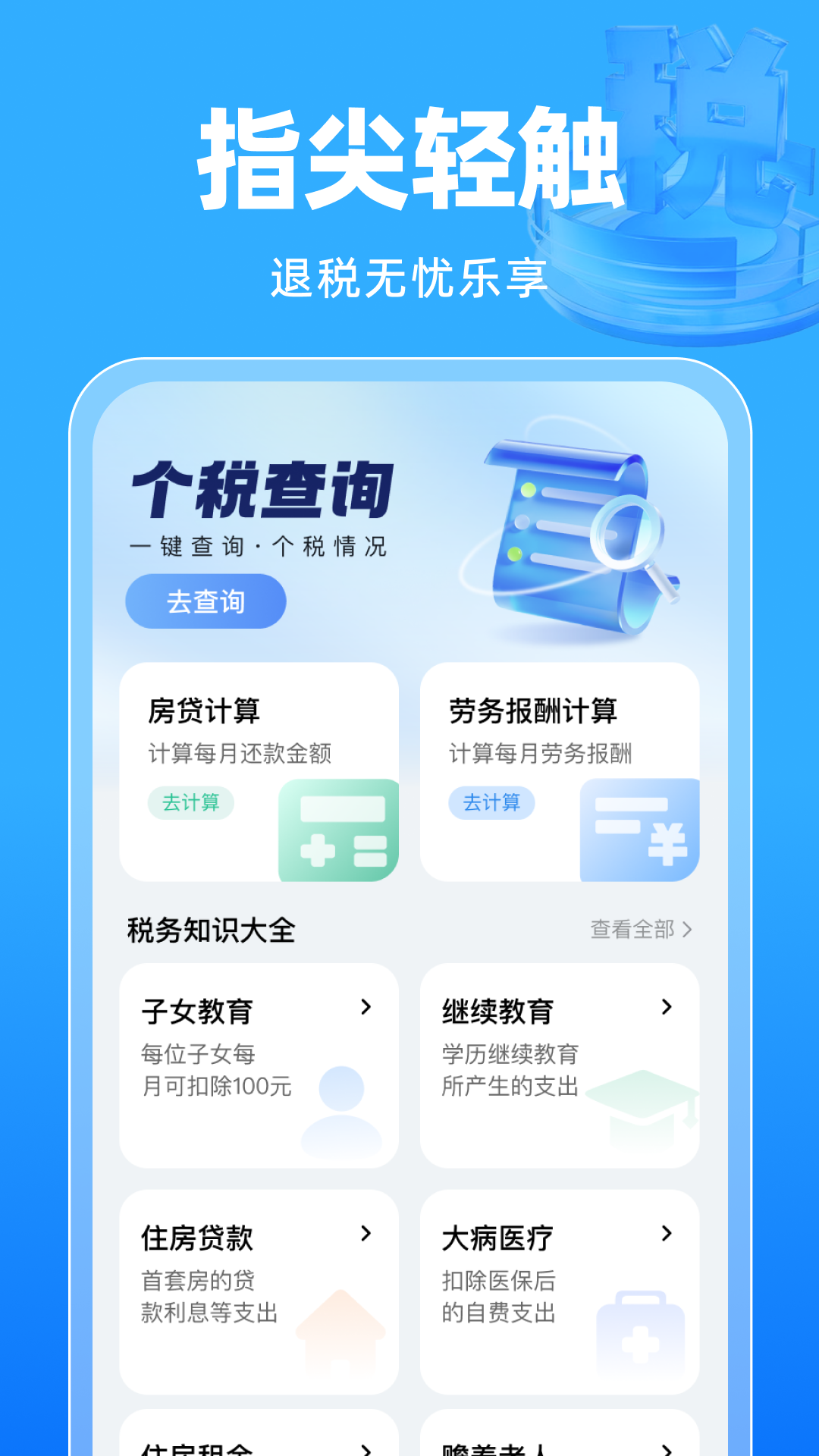The height and width of the screenshot is (1456, 819).
Task: Tap 去计算 on the 房贷计算 card
Action: (x=192, y=802)
